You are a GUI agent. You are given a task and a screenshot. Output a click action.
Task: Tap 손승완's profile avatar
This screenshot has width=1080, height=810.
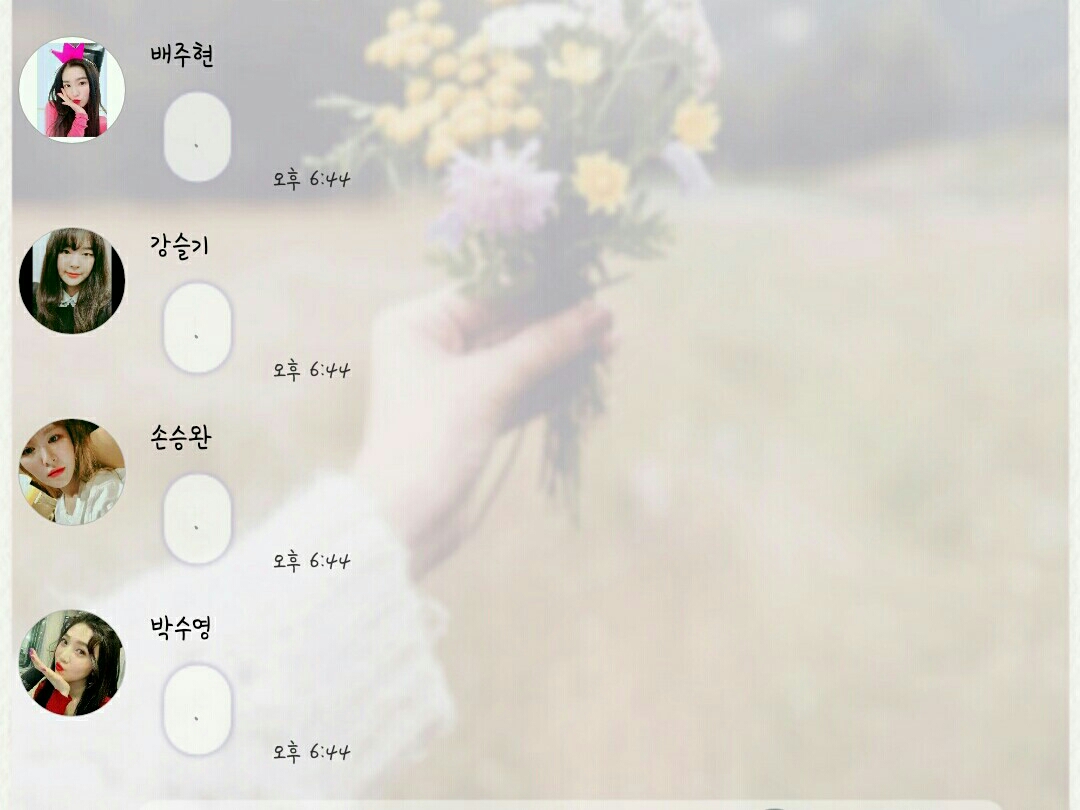coord(72,471)
